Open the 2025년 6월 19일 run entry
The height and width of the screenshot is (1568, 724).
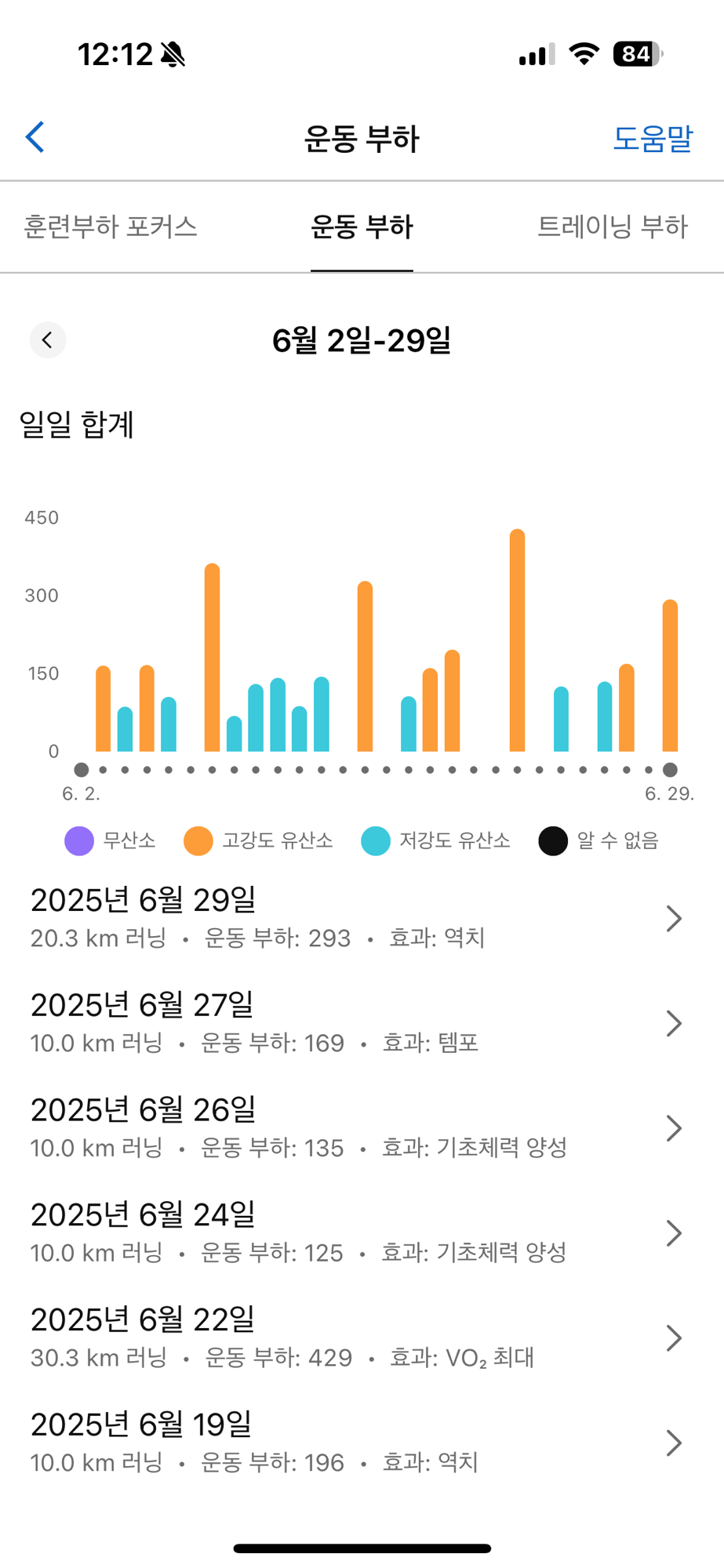[362, 1443]
